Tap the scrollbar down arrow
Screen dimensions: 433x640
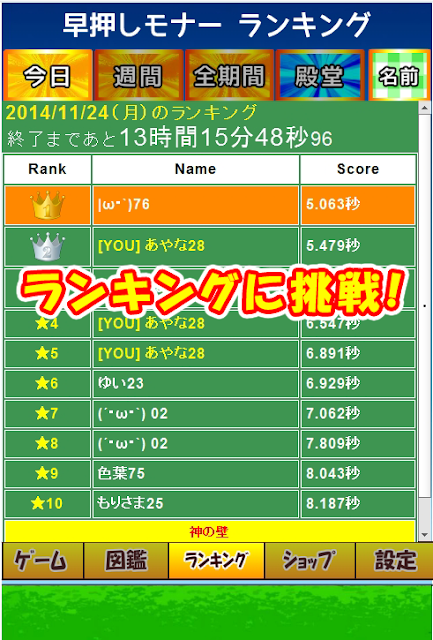[425, 534]
